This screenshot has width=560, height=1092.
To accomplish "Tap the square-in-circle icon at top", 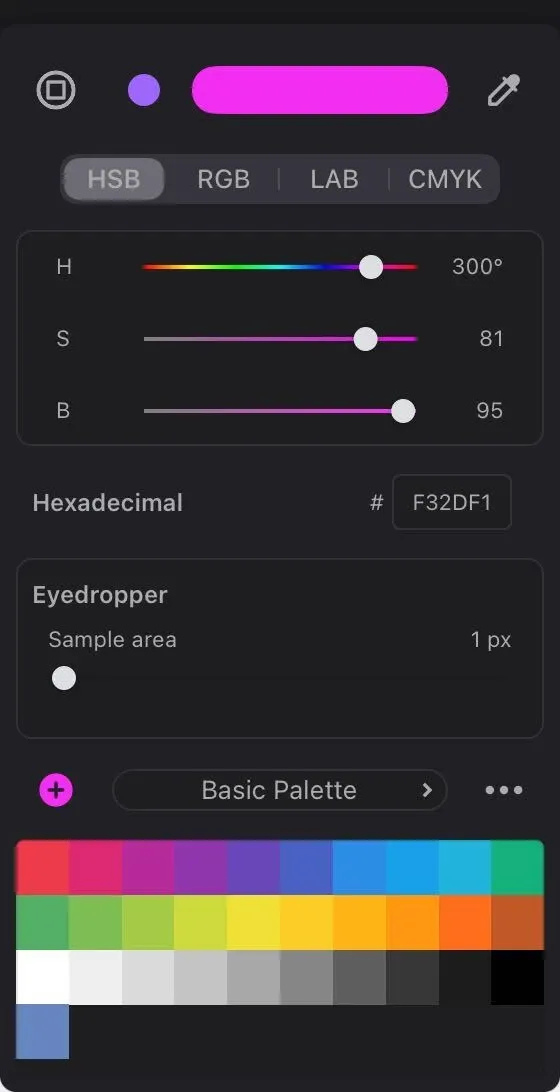I will pyautogui.click(x=56, y=91).
